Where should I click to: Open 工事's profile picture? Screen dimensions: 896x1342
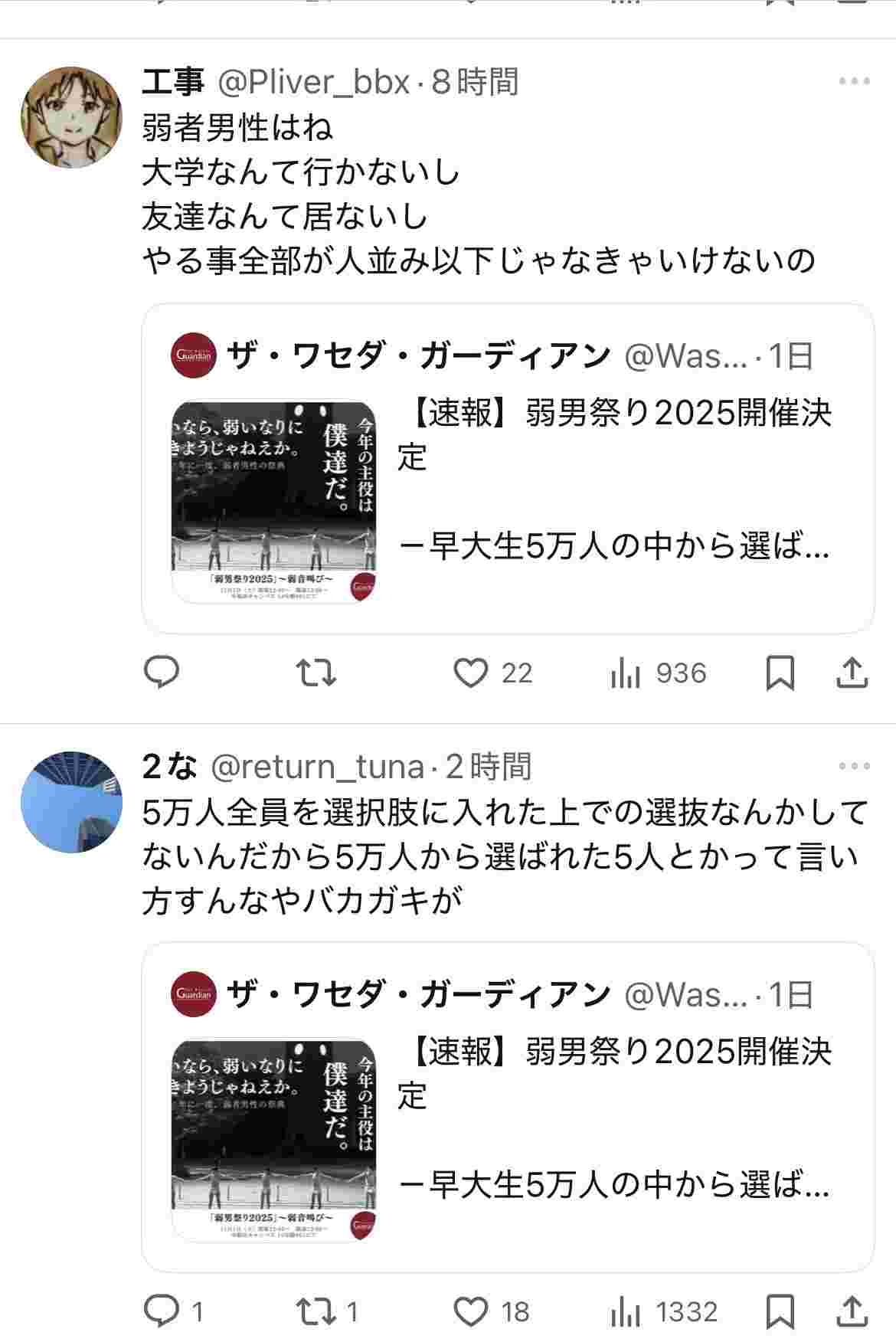70,116
